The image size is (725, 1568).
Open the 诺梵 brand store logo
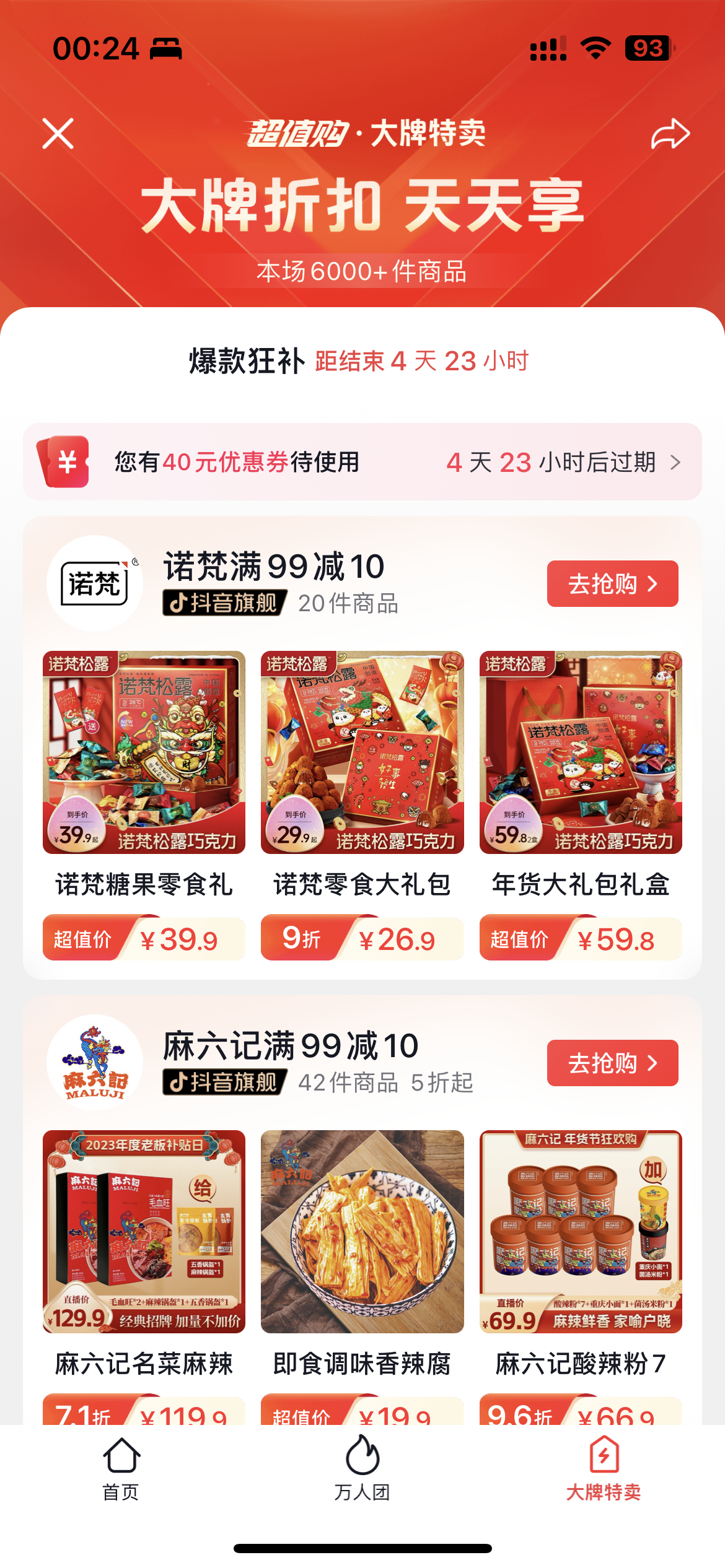pos(95,583)
